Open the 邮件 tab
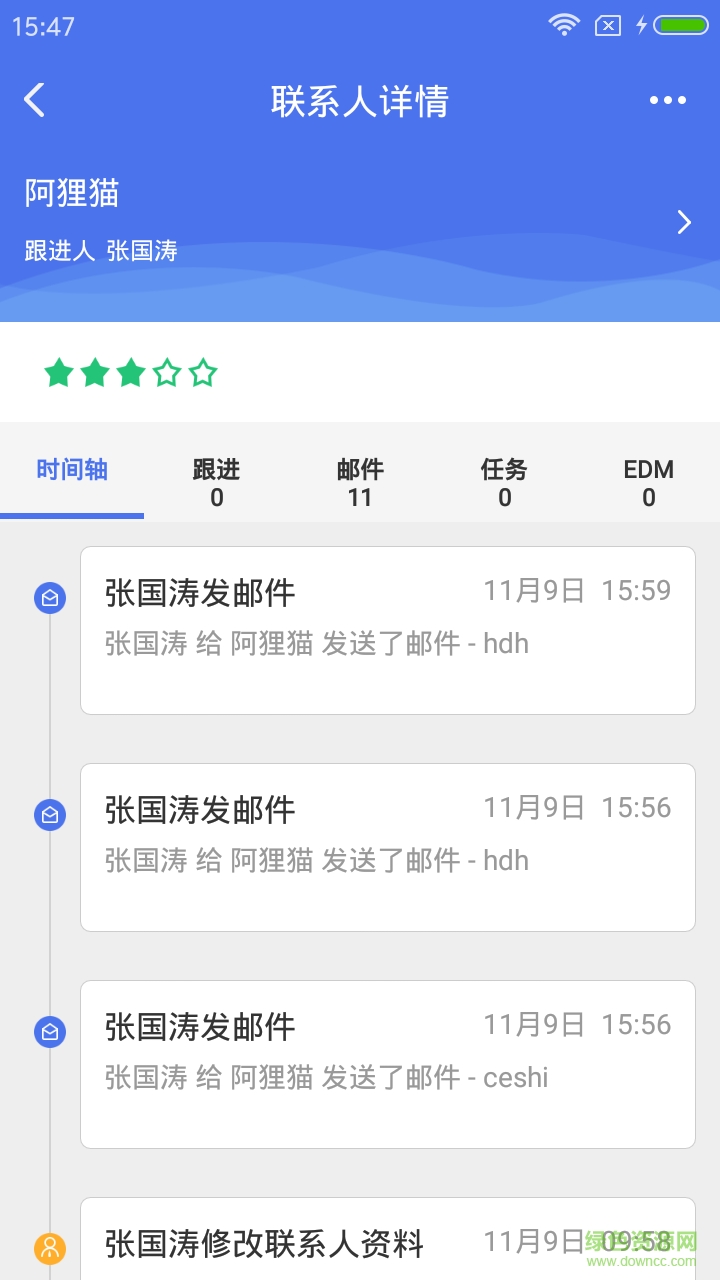The height and width of the screenshot is (1280, 720). (x=360, y=482)
